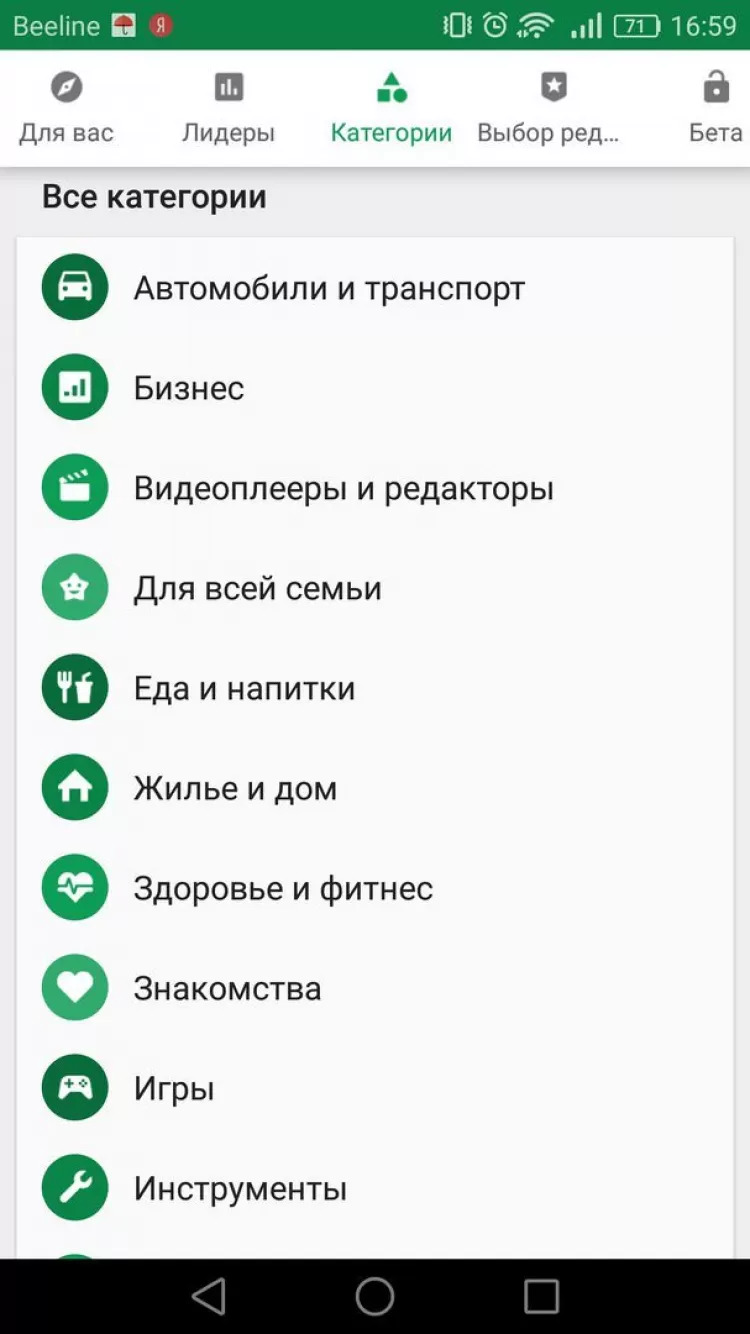750x1334 pixels.
Task: Browse the Еда и напитки category
Action: point(244,688)
